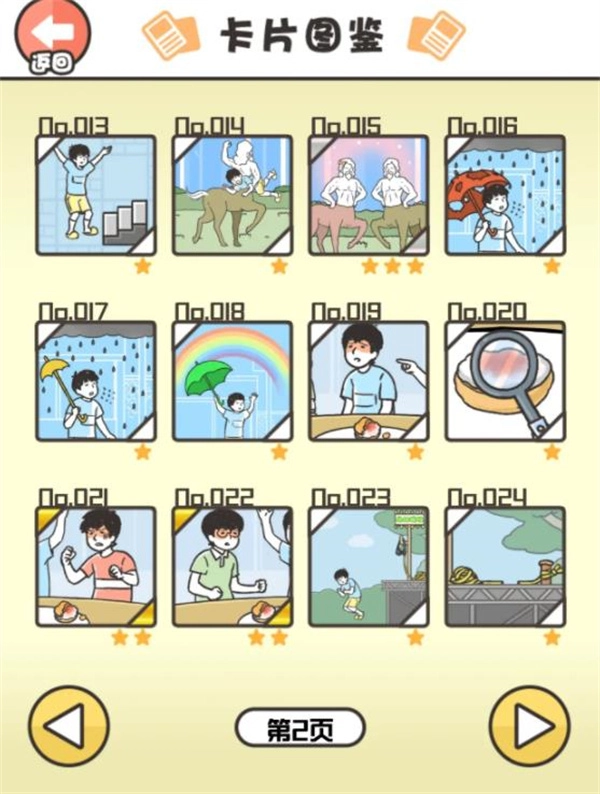View card No.023 boy under crane
Viewport: 600px width, 794px height.
(x=368, y=567)
